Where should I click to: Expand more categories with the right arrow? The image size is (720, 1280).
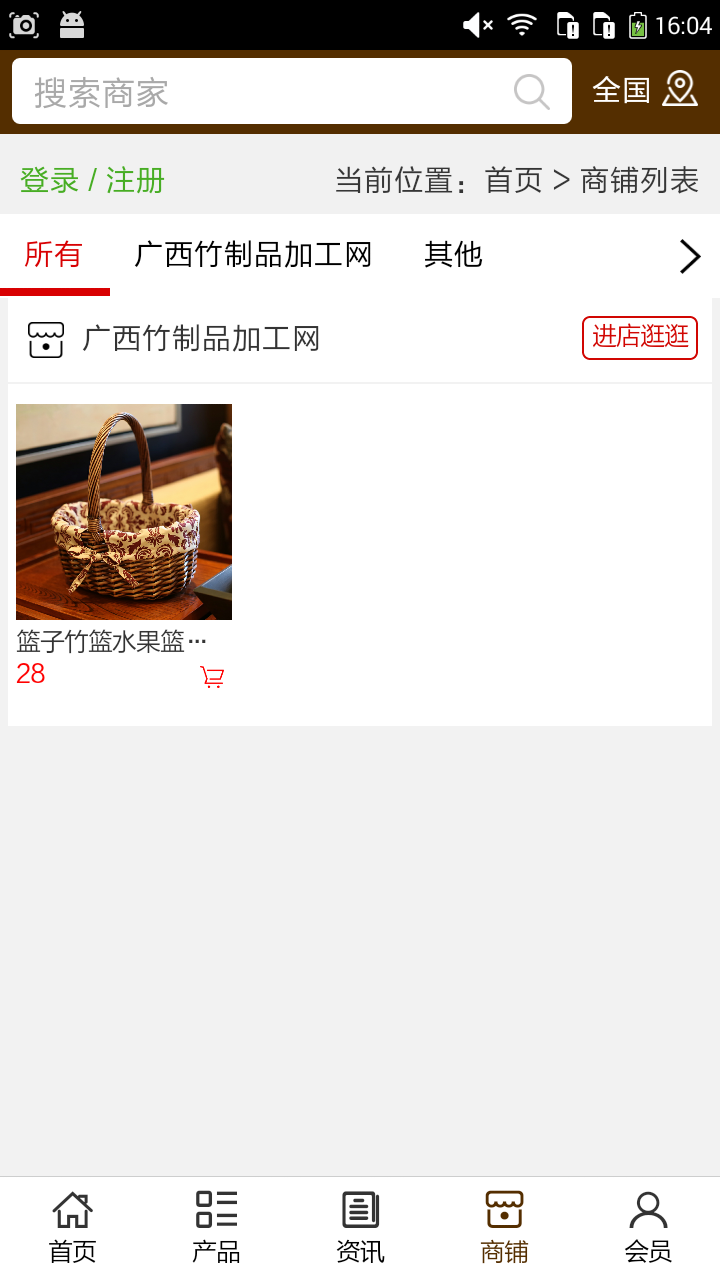(x=689, y=257)
